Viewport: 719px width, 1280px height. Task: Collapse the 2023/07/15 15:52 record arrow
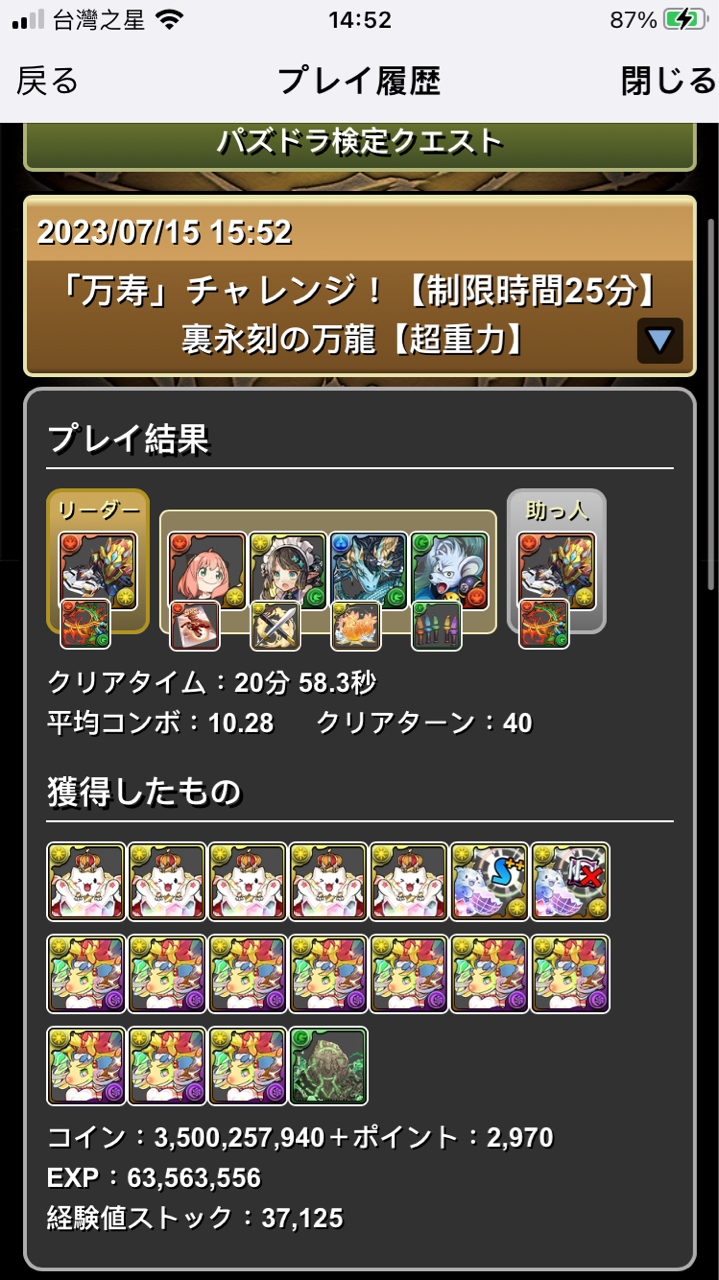(659, 340)
